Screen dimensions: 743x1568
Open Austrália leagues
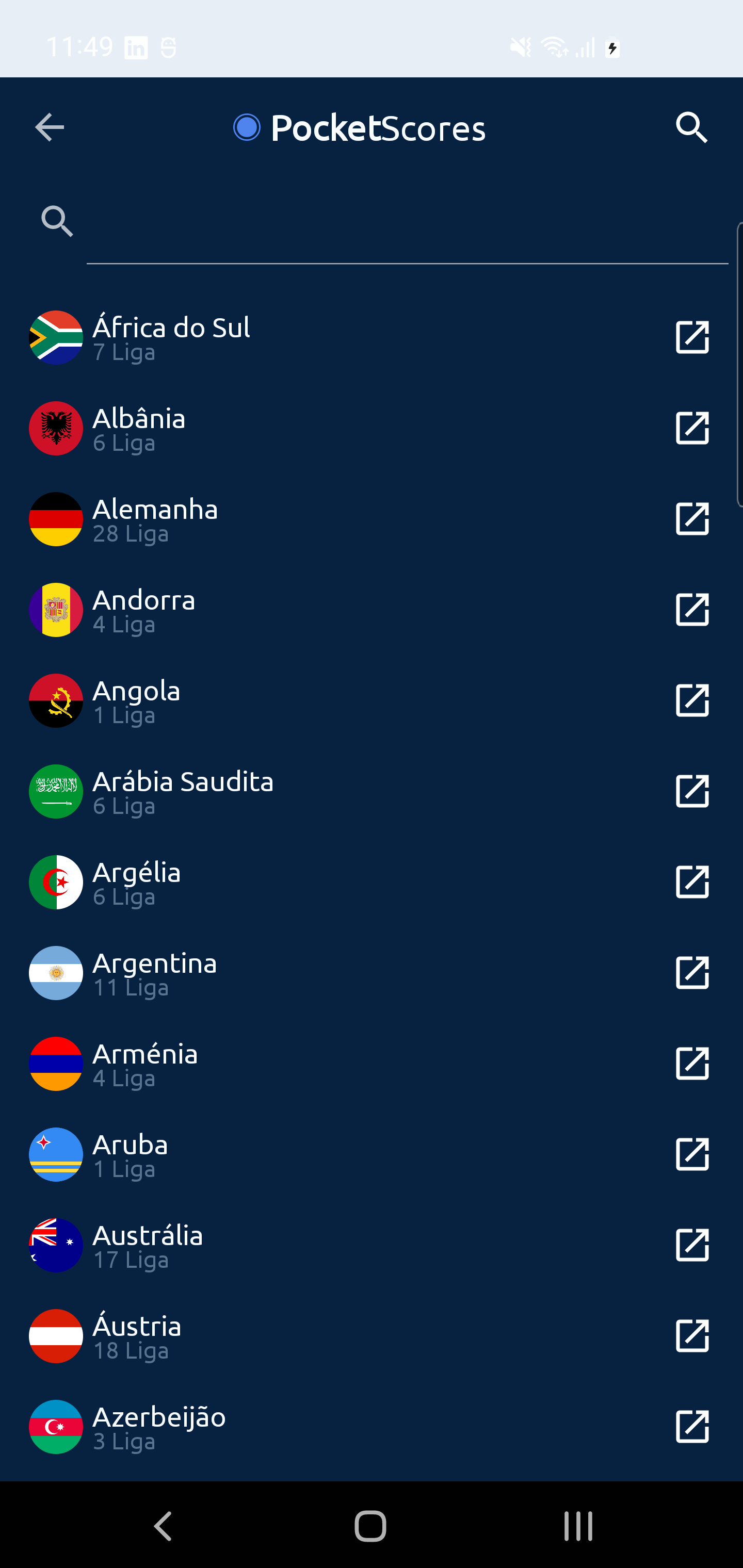click(x=148, y=1245)
